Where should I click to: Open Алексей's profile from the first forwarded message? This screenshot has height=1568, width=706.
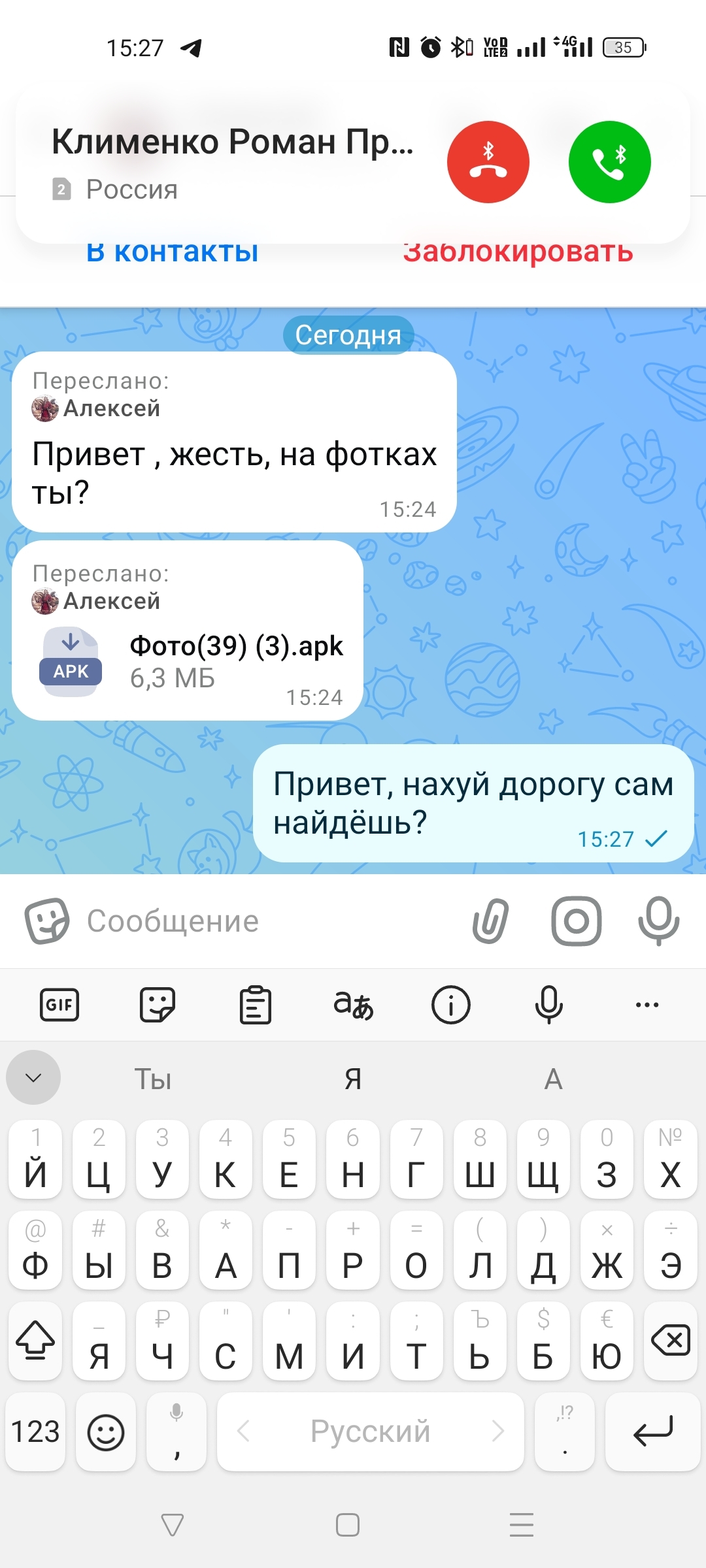[111, 408]
